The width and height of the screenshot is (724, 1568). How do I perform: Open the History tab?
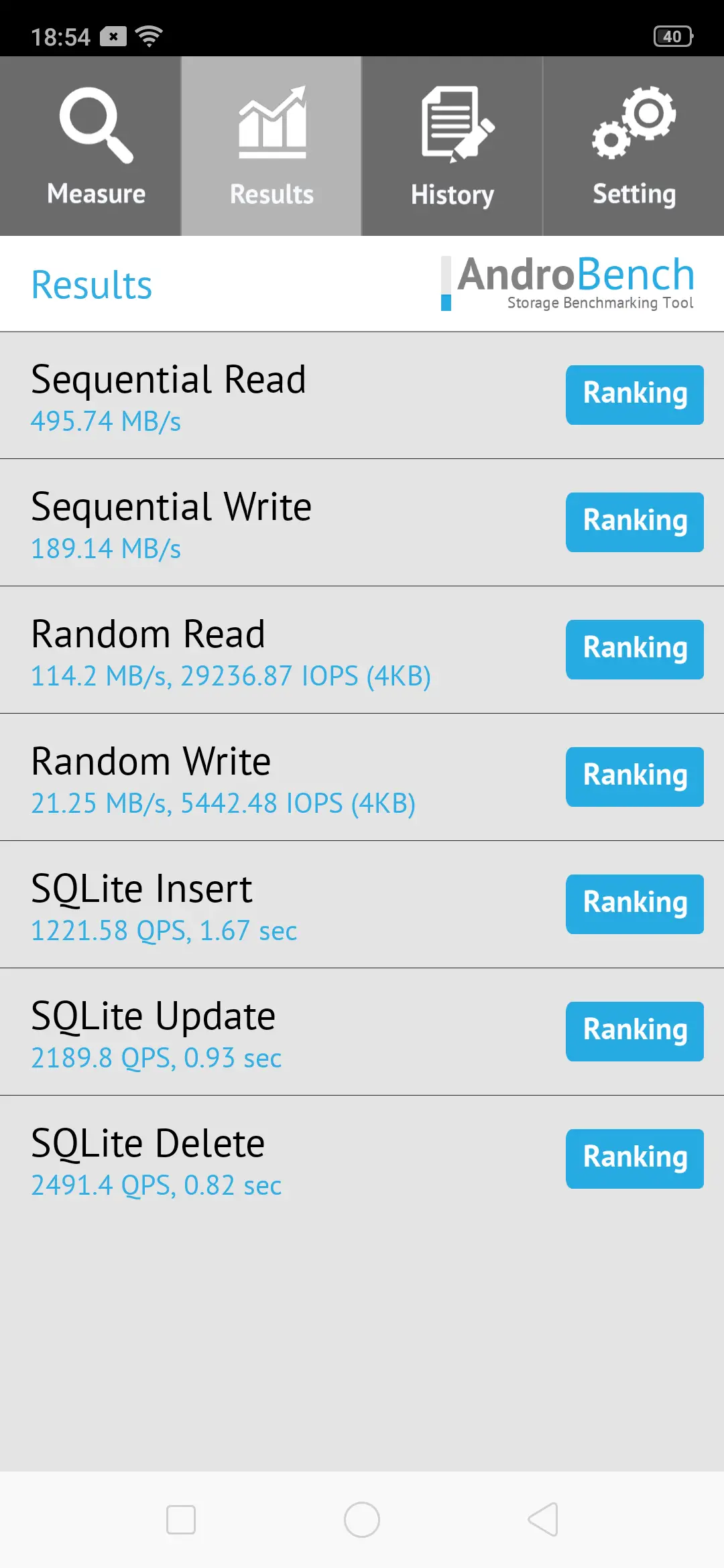[452, 146]
